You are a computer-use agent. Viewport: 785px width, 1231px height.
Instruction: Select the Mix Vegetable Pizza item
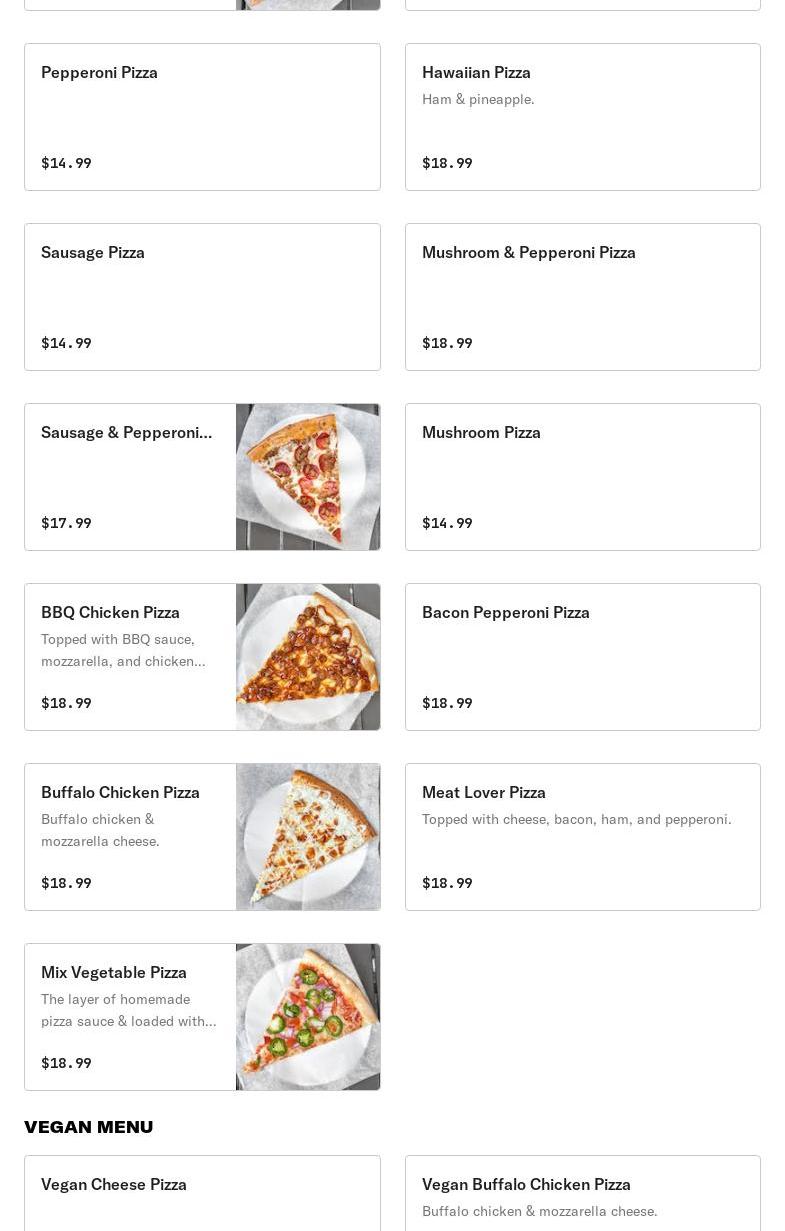click(x=202, y=1017)
